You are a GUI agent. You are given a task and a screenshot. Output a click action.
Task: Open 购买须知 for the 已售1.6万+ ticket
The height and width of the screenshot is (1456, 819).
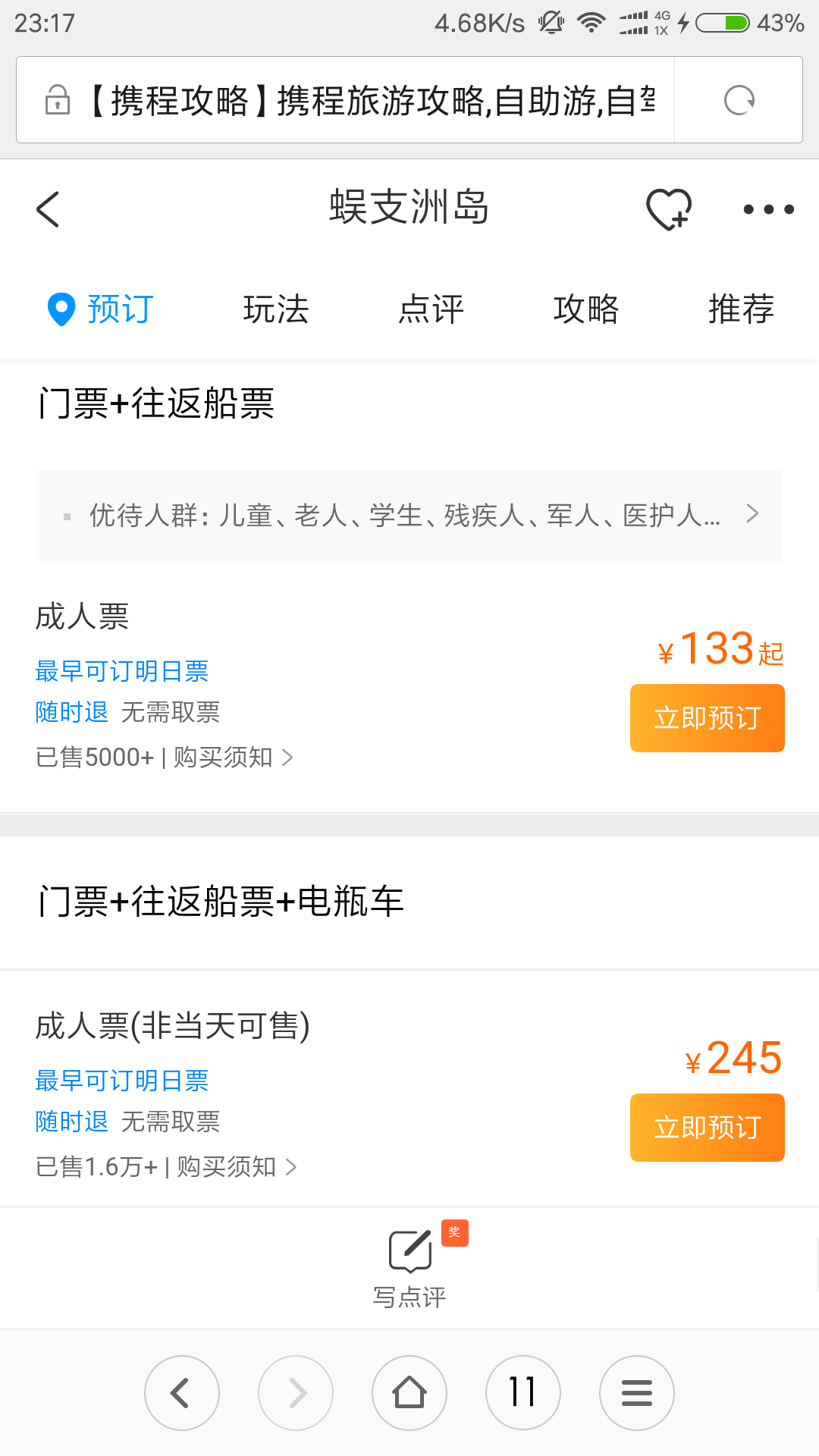[x=237, y=1166]
